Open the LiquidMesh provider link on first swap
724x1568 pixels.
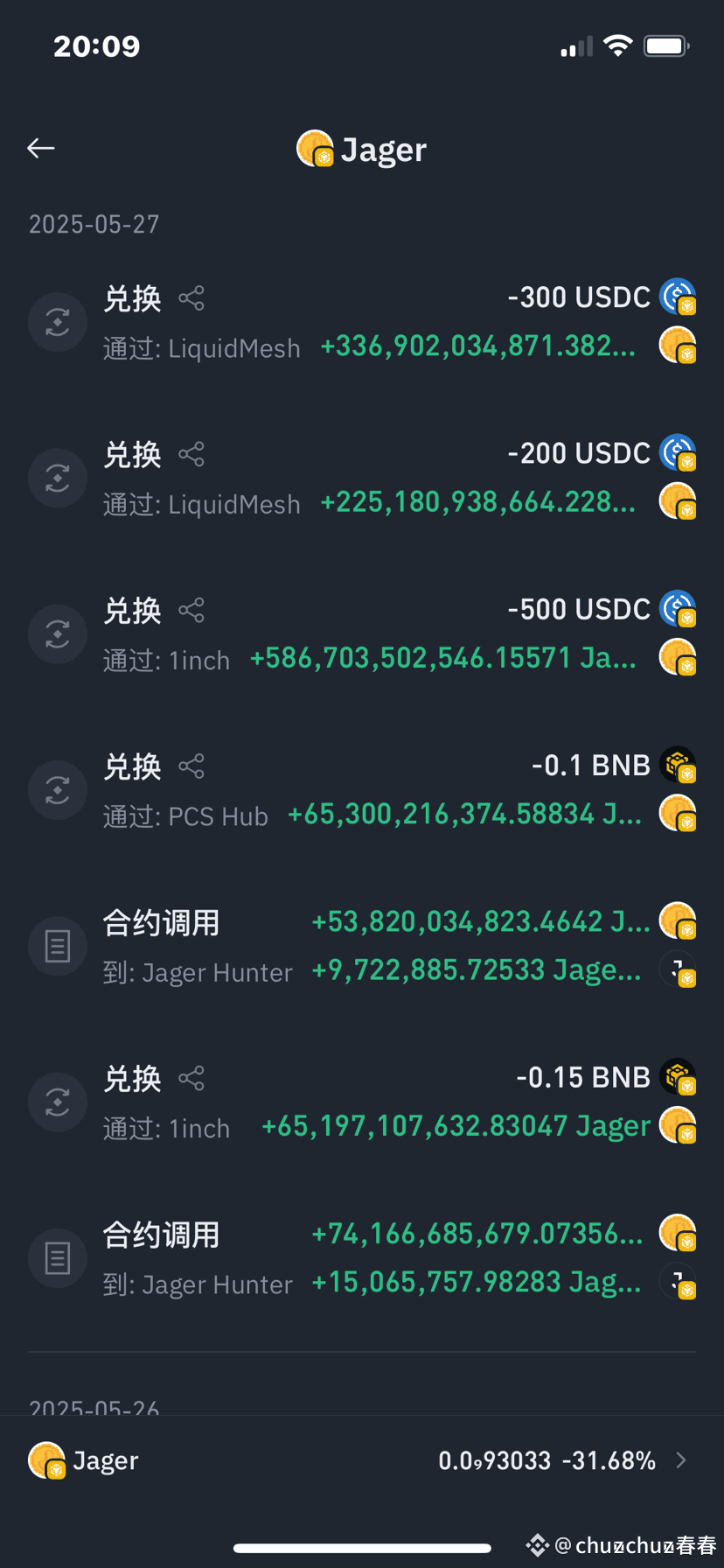pyautogui.click(x=233, y=347)
